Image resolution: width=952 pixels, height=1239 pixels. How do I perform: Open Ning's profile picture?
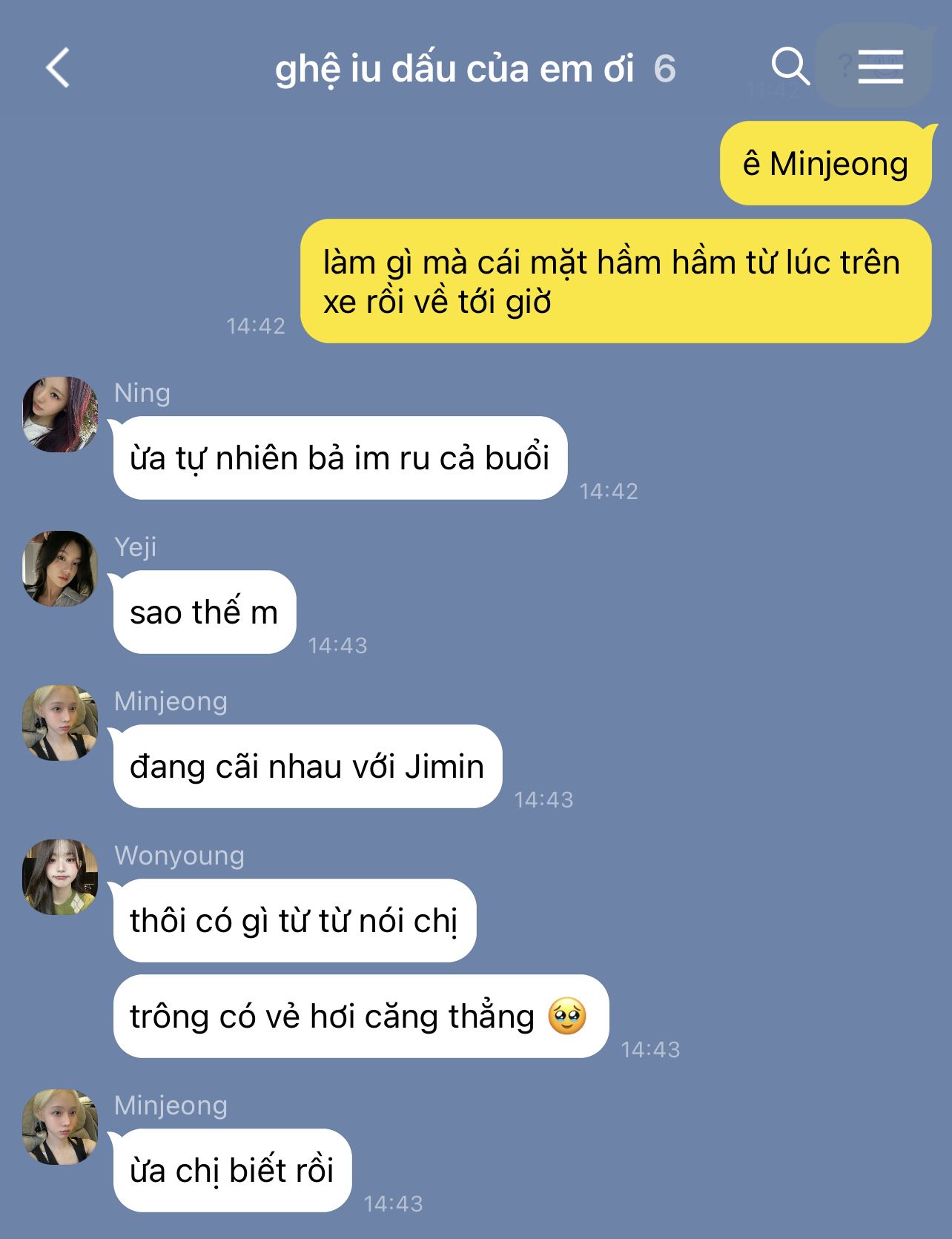(x=60, y=414)
